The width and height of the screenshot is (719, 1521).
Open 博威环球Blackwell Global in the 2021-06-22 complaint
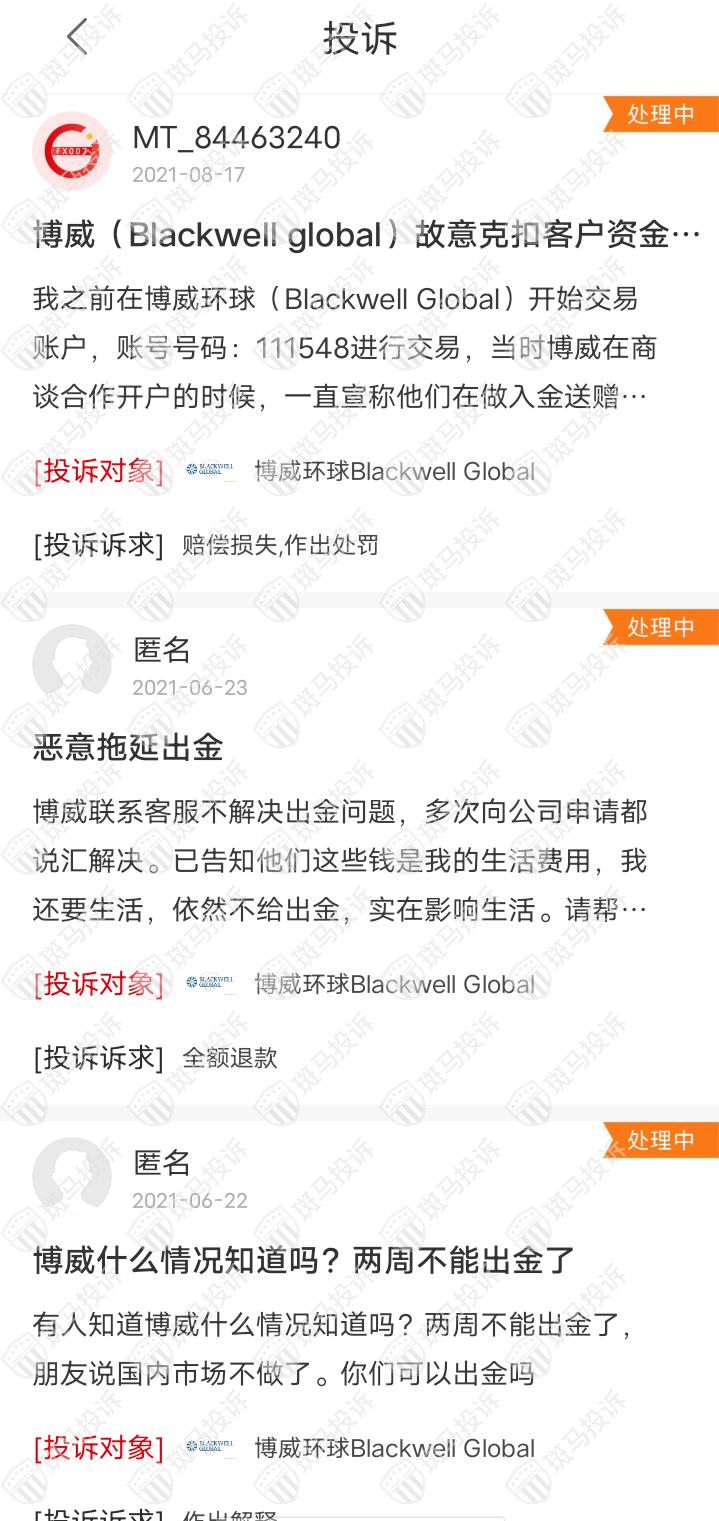pyautogui.click(x=394, y=1448)
